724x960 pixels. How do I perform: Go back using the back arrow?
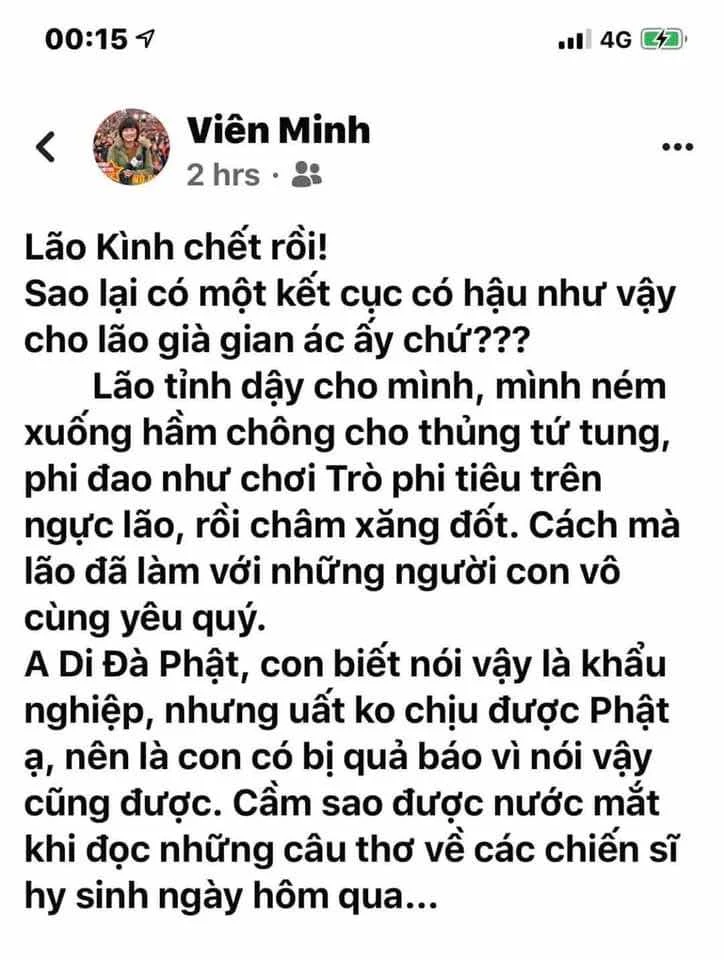pos(45,148)
